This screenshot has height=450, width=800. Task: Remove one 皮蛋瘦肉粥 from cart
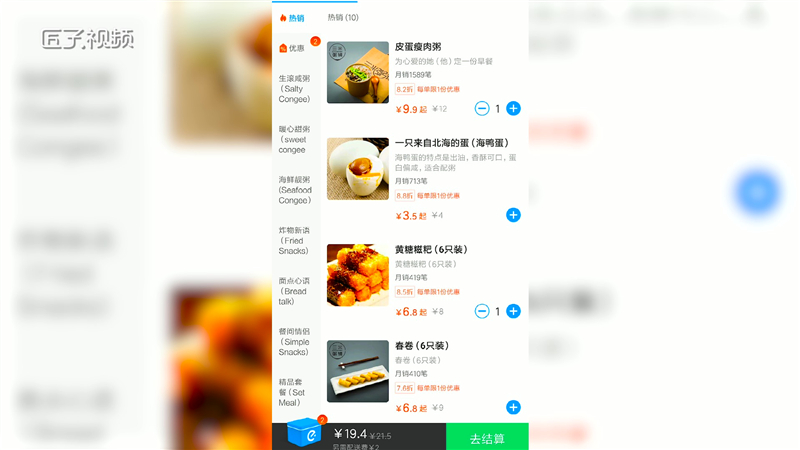[x=482, y=108]
